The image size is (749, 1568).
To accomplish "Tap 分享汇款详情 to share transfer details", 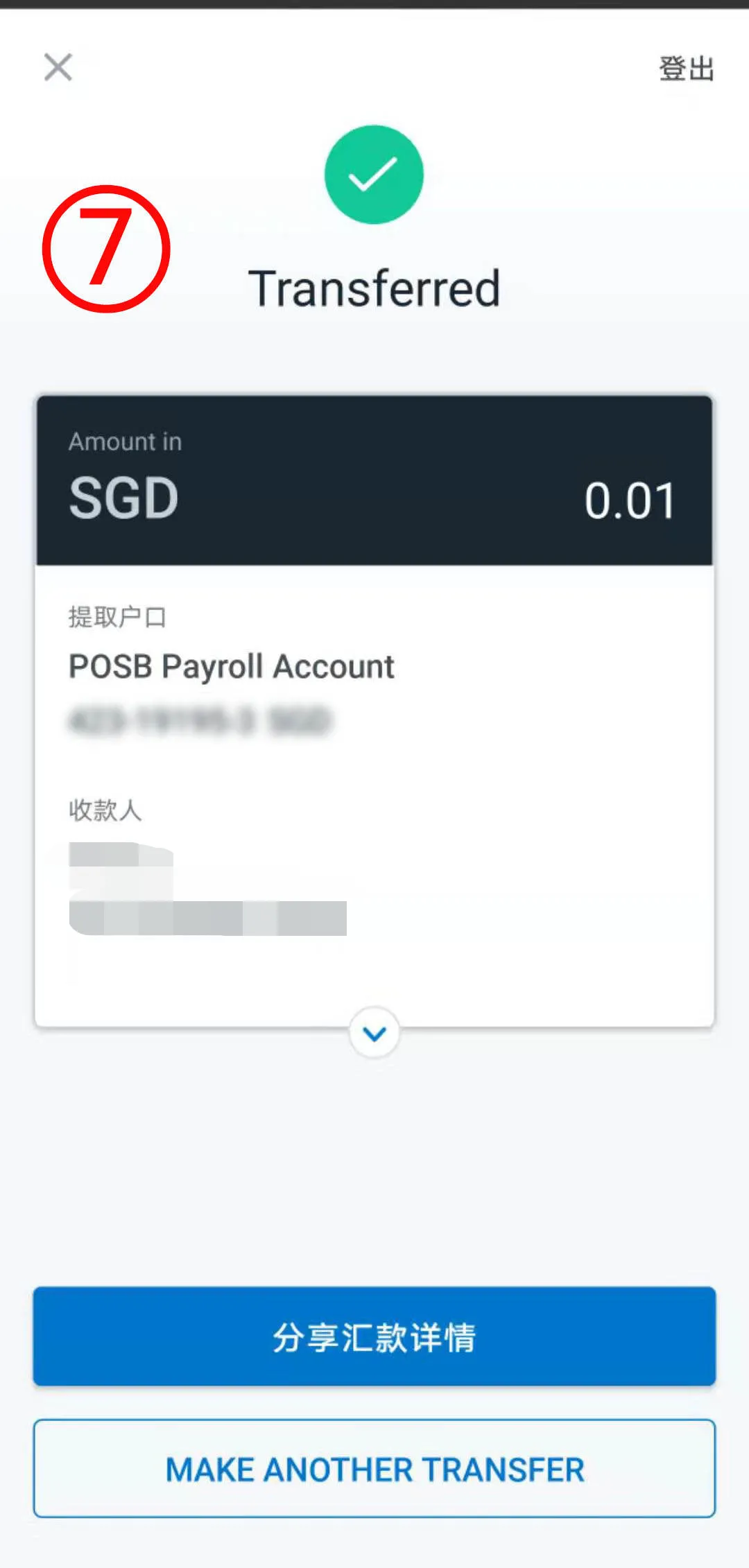I will [374, 1336].
